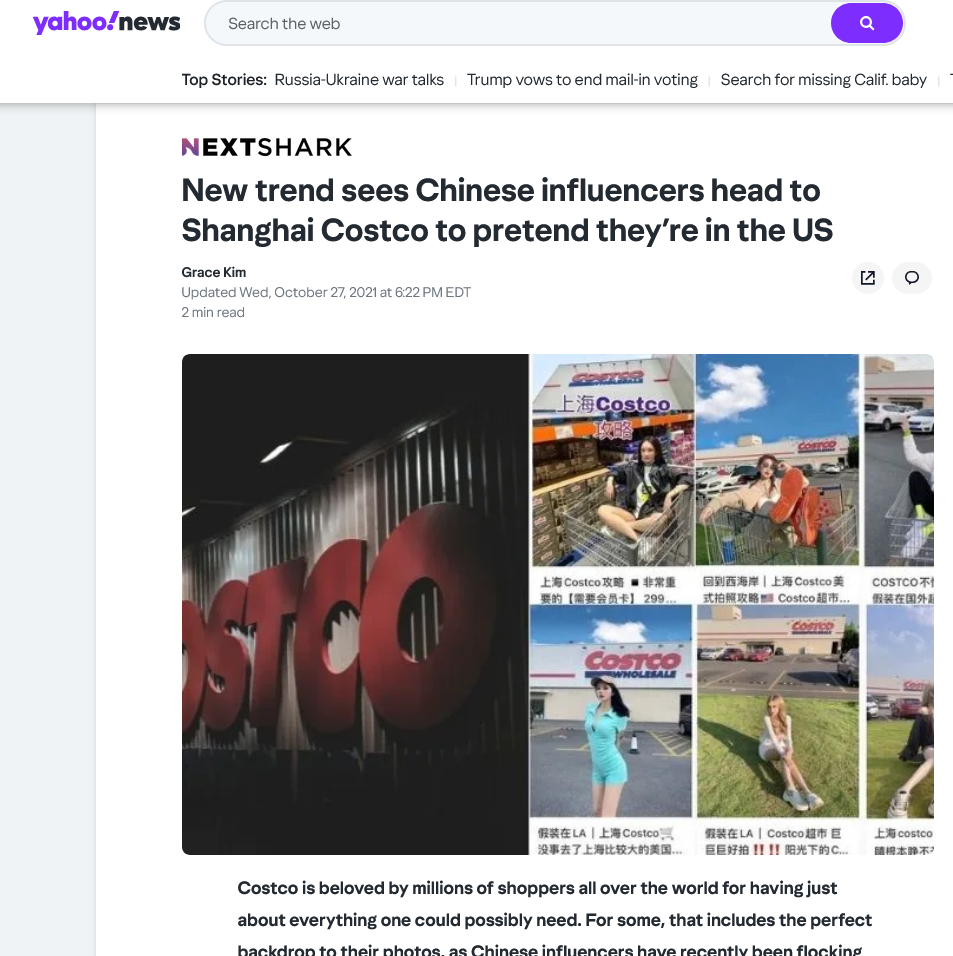
Task: Open Search for missing Calif. baby story
Action: pos(823,80)
